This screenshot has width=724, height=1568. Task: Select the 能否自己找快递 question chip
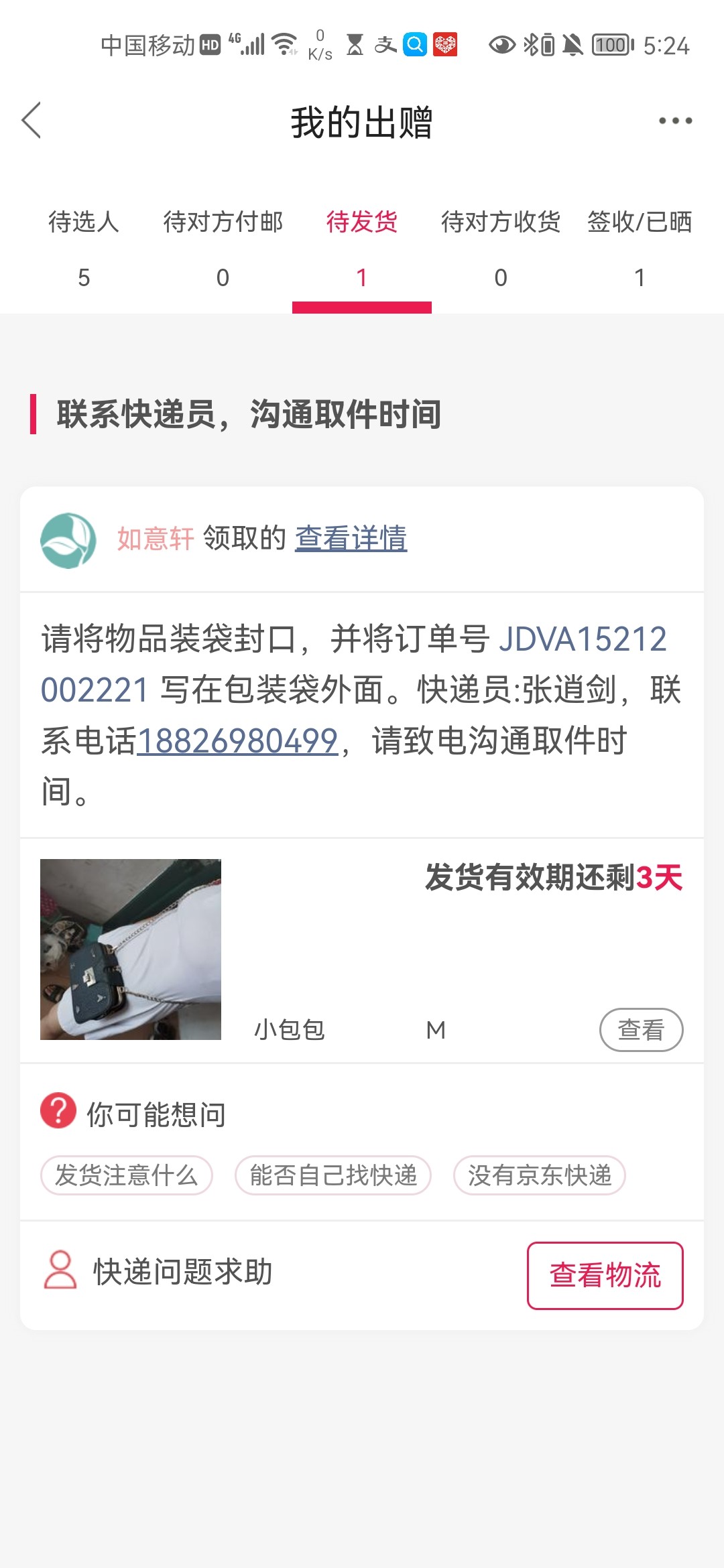[x=333, y=1175]
